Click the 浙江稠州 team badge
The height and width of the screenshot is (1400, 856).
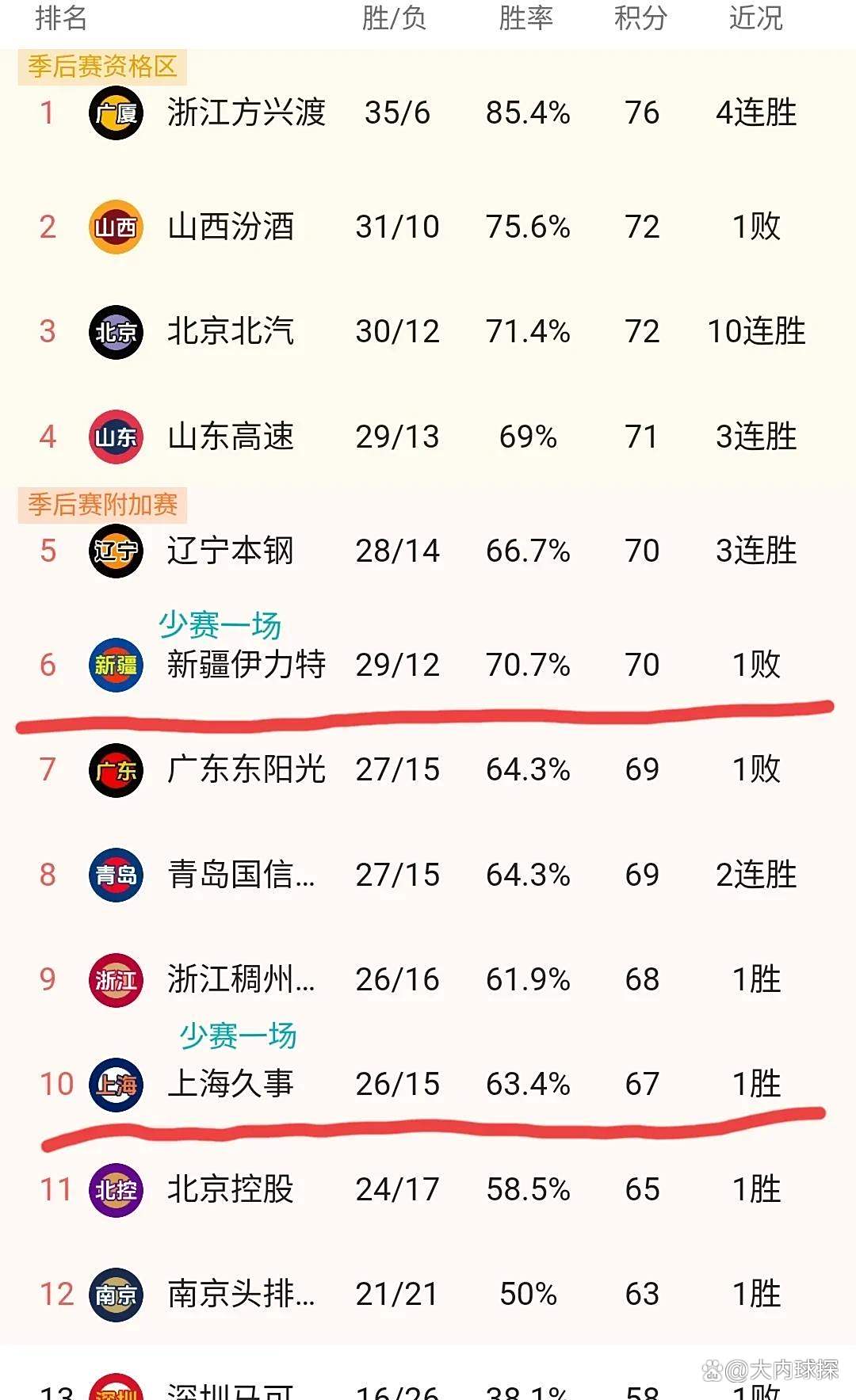[x=116, y=980]
